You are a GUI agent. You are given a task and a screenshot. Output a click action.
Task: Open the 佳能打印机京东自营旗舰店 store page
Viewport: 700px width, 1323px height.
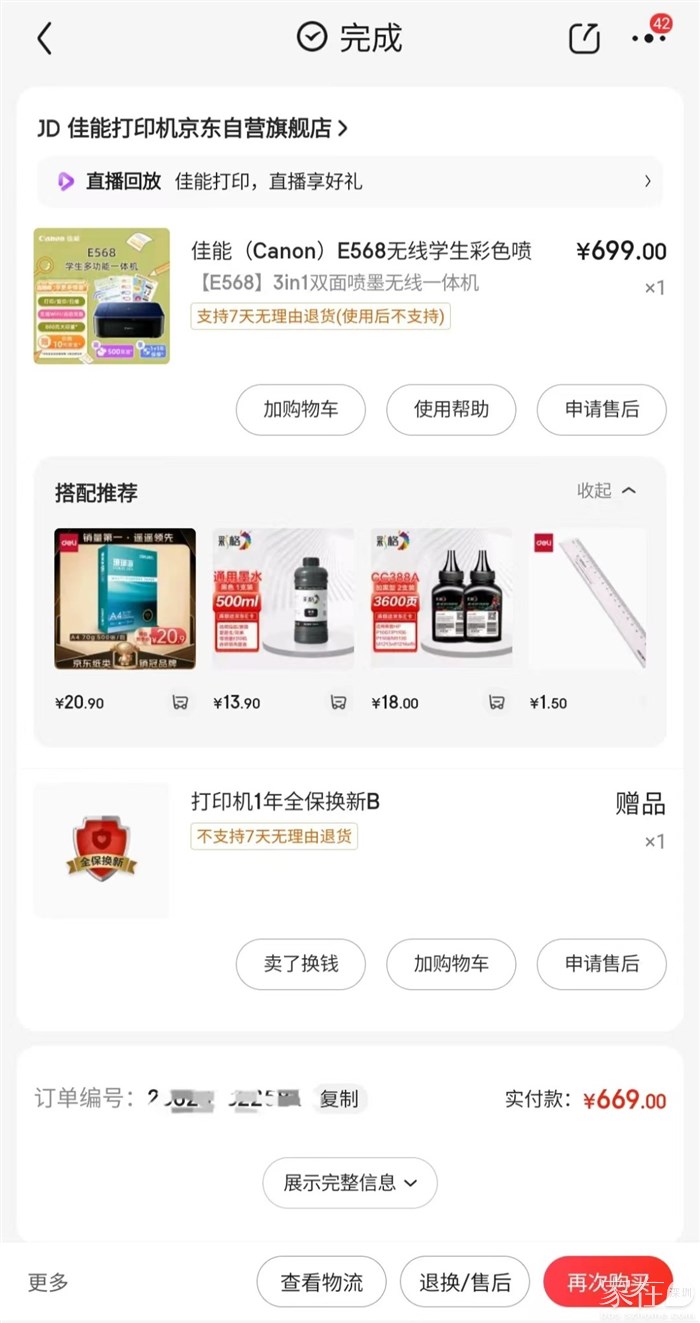coord(192,128)
